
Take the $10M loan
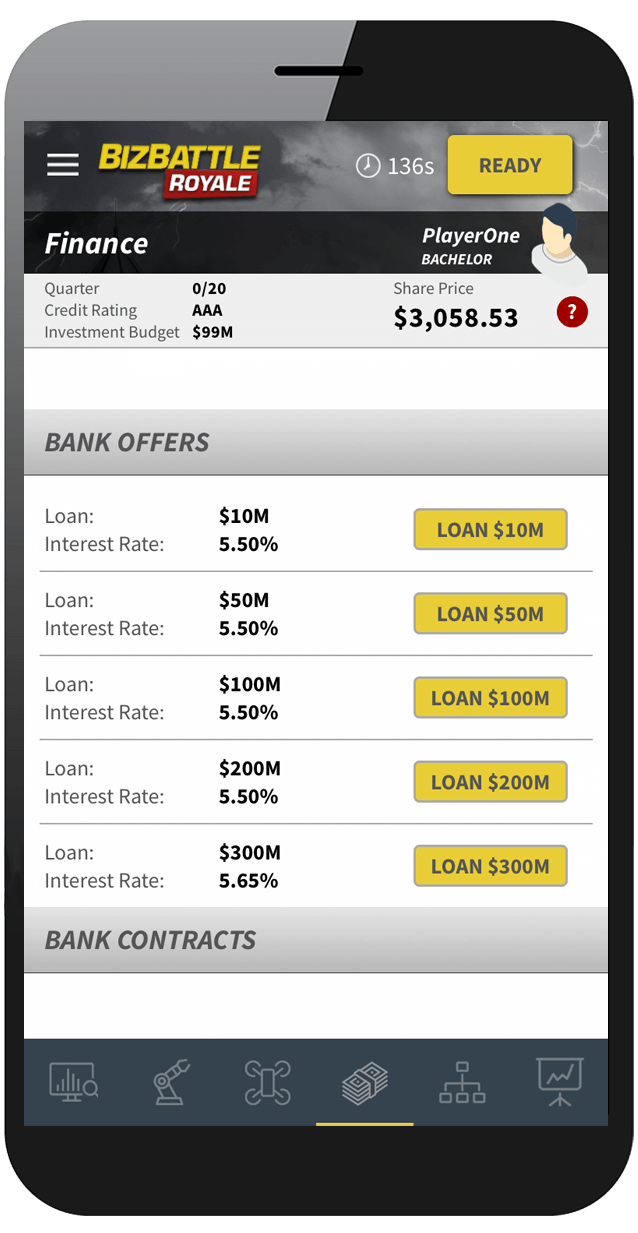click(x=490, y=530)
